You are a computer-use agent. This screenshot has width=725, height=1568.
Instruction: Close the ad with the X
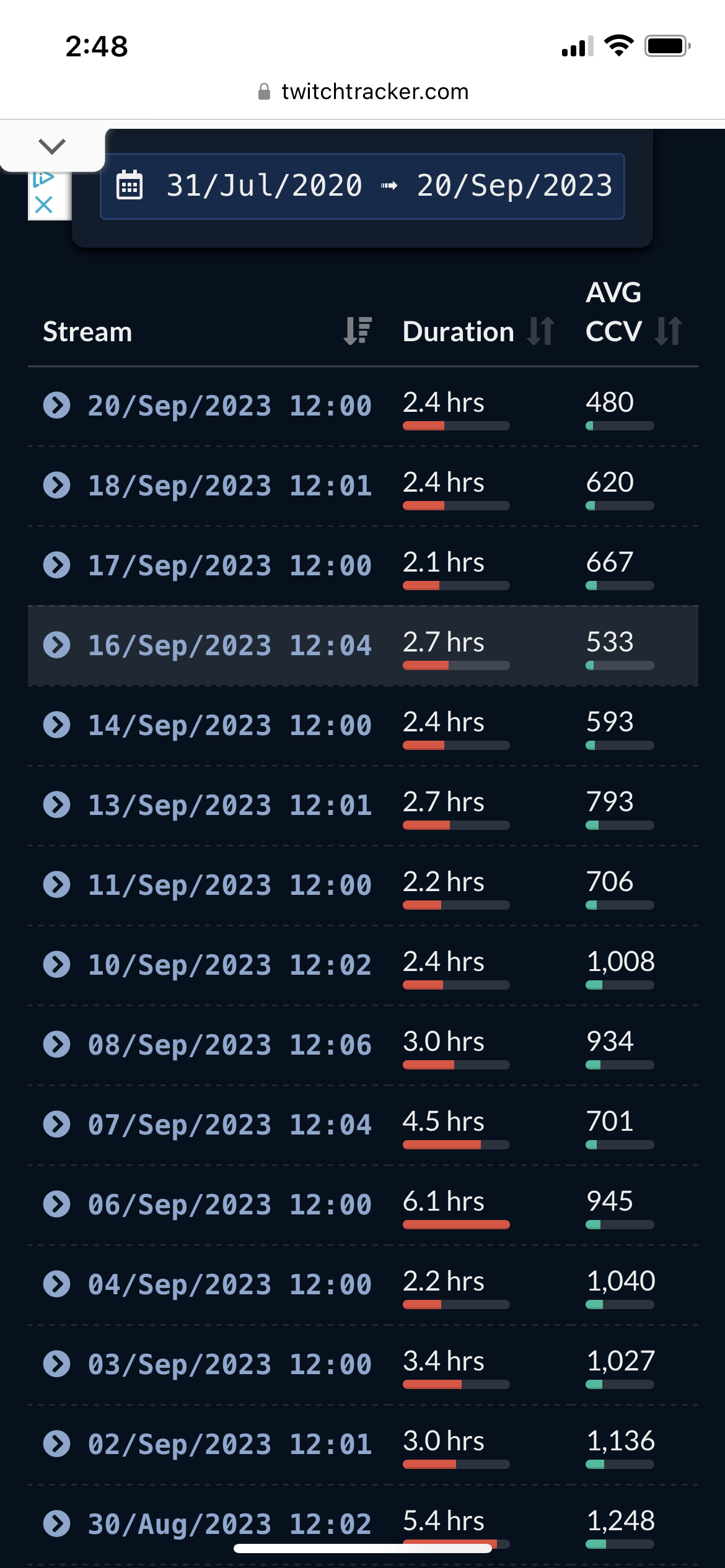[x=44, y=204]
